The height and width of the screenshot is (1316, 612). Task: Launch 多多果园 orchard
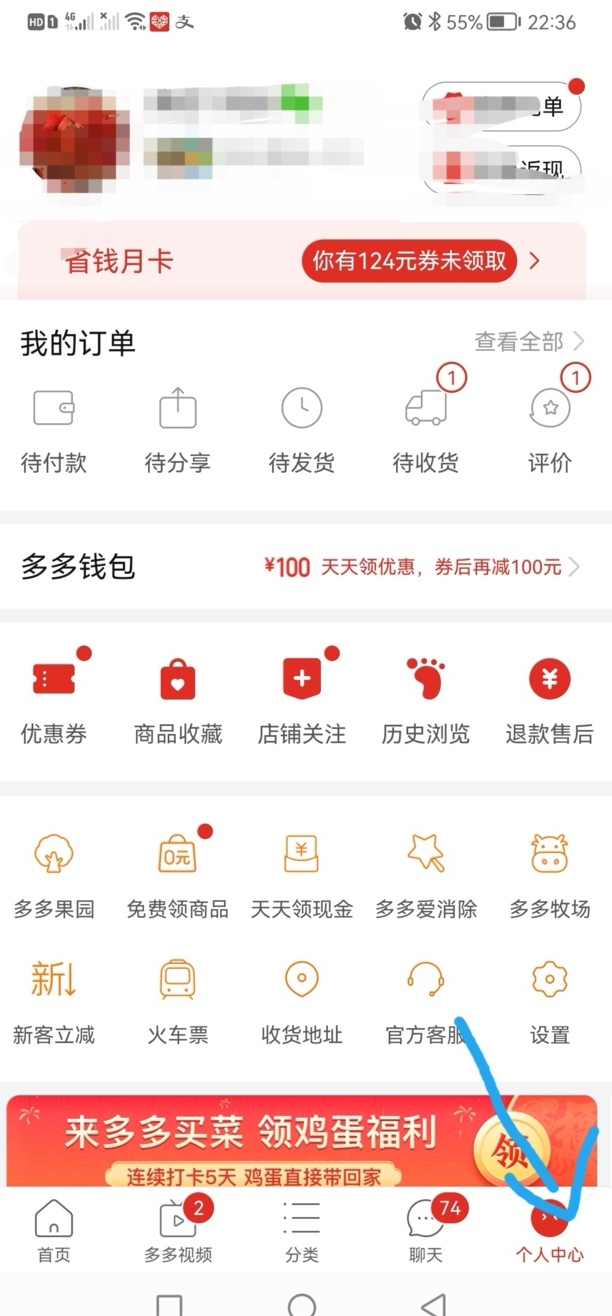[54, 875]
